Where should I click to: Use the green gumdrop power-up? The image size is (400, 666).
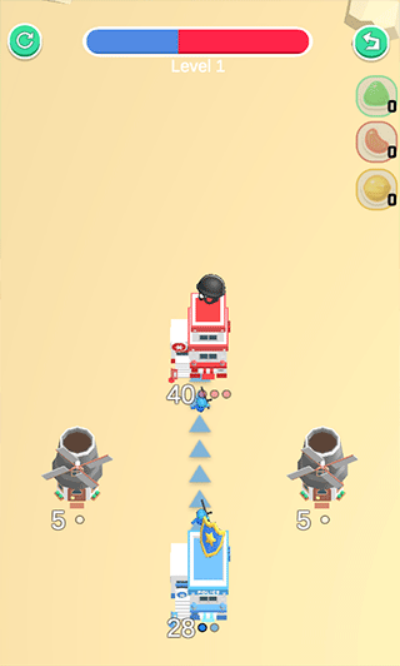376,96
